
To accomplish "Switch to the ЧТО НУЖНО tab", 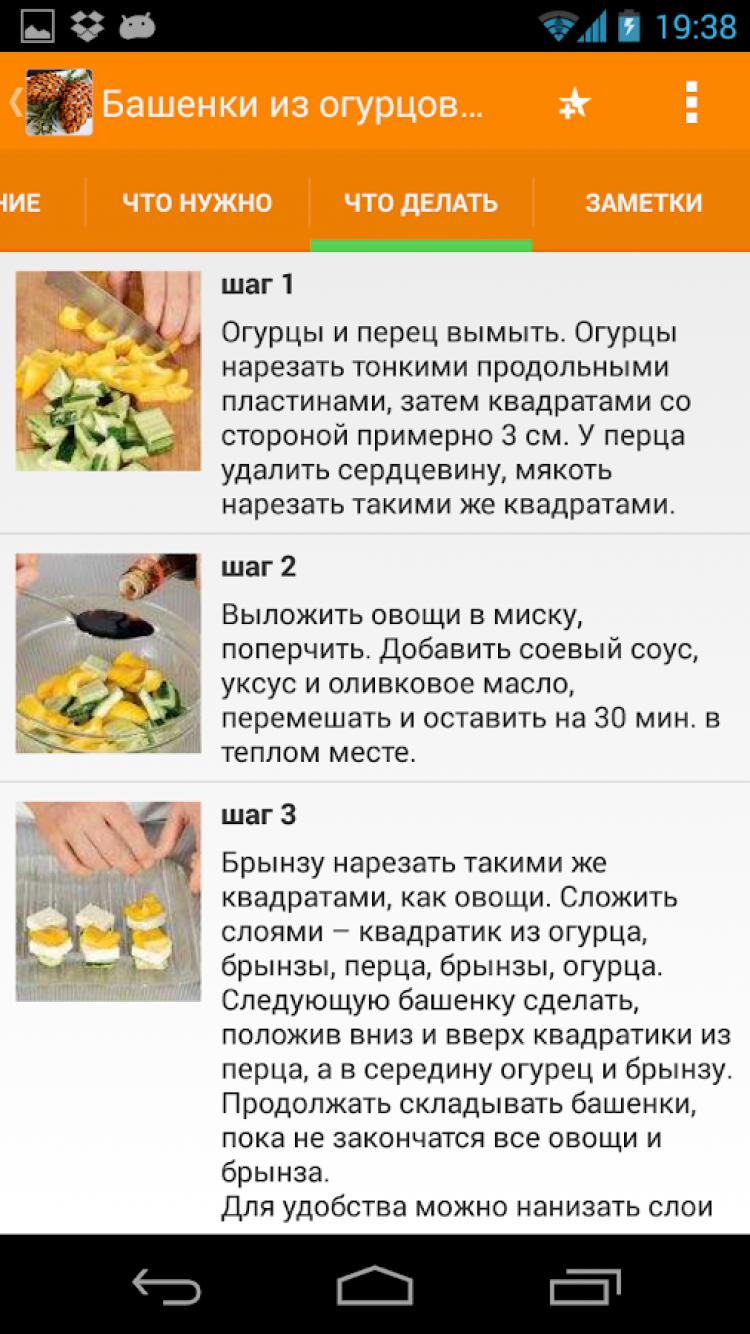I will click(197, 203).
